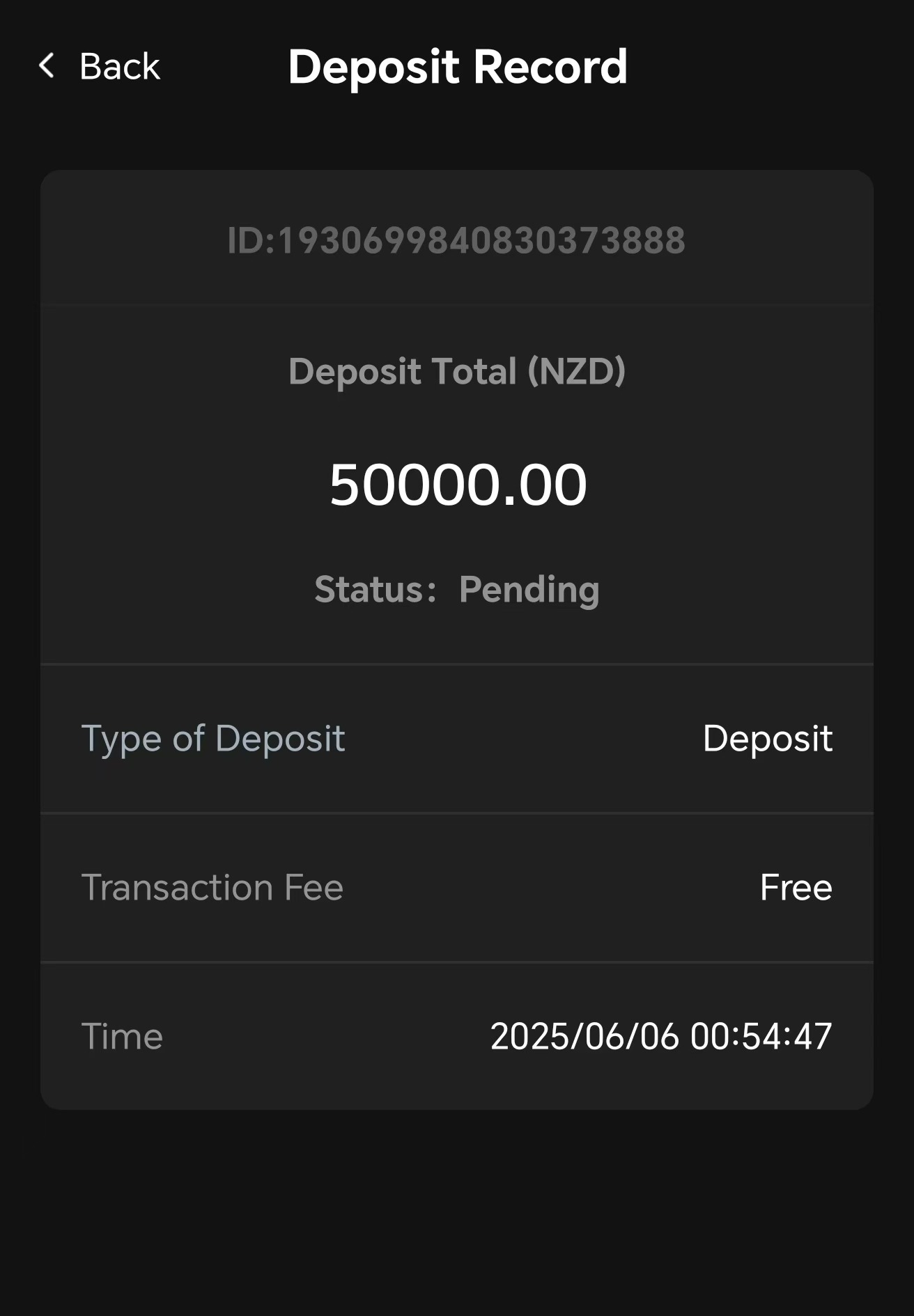Select the Free fee value

[797, 887]
